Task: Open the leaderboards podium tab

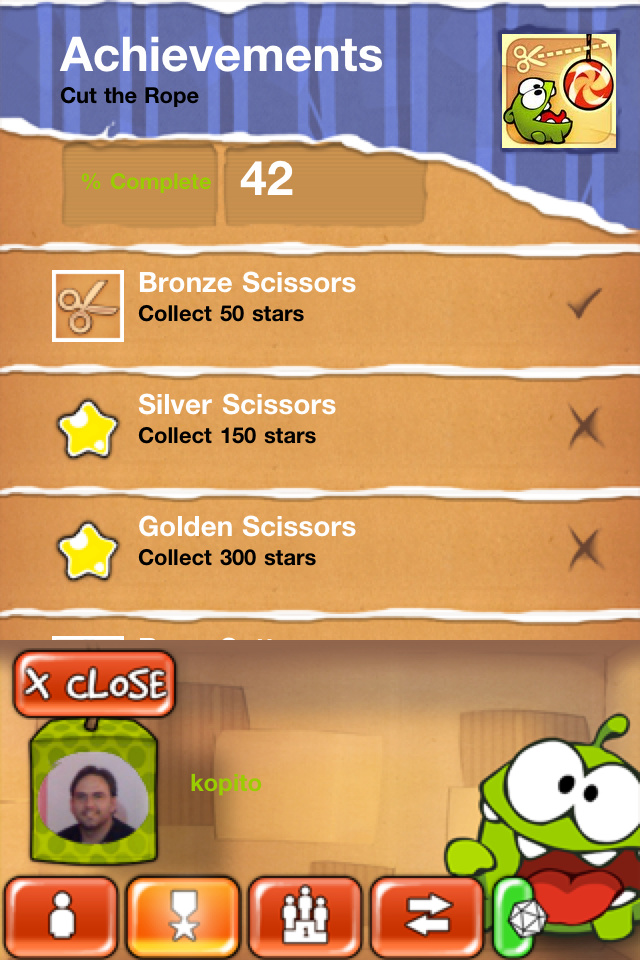Action: [x=305, y=913]
